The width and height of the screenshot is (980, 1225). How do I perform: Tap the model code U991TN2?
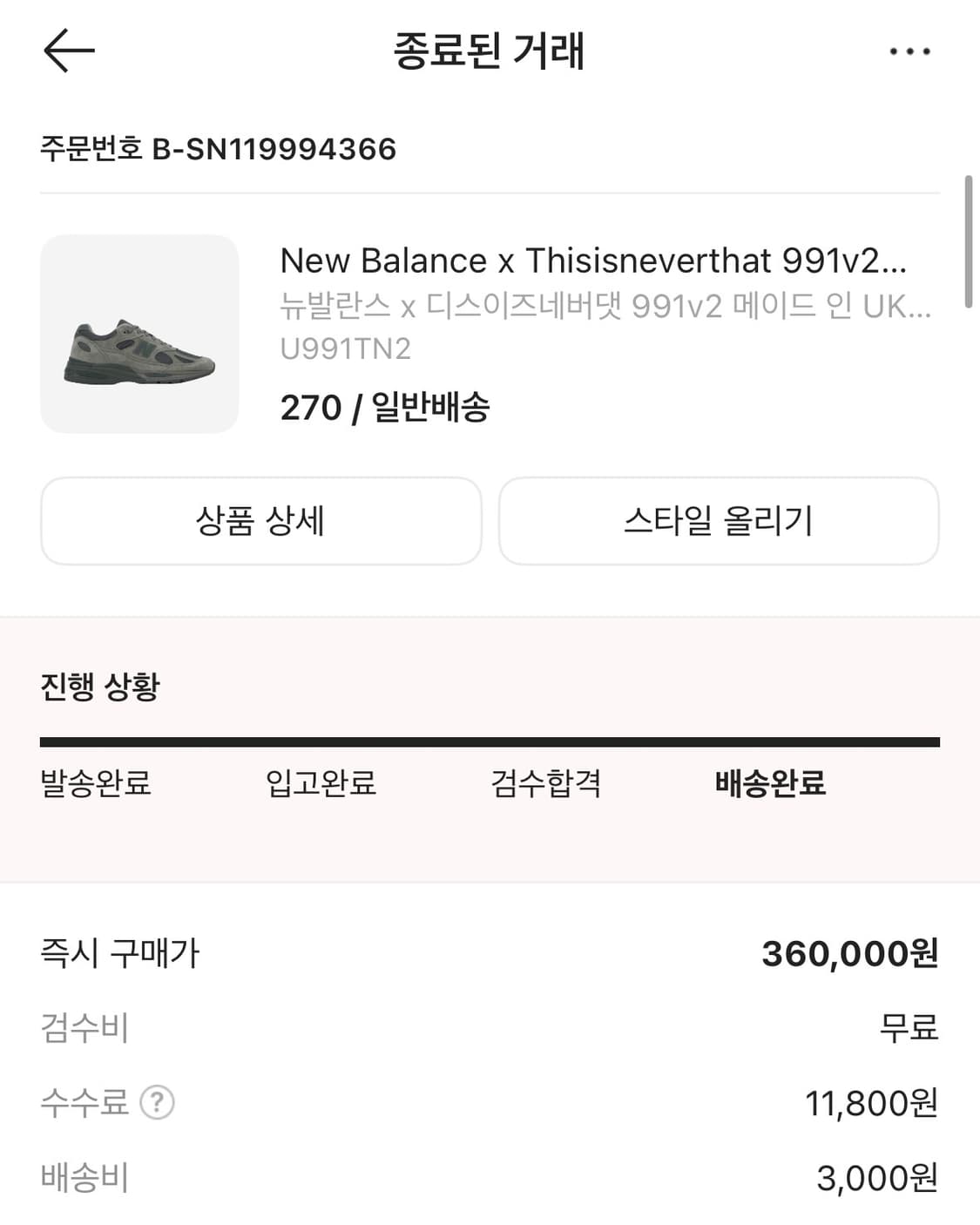346,349
